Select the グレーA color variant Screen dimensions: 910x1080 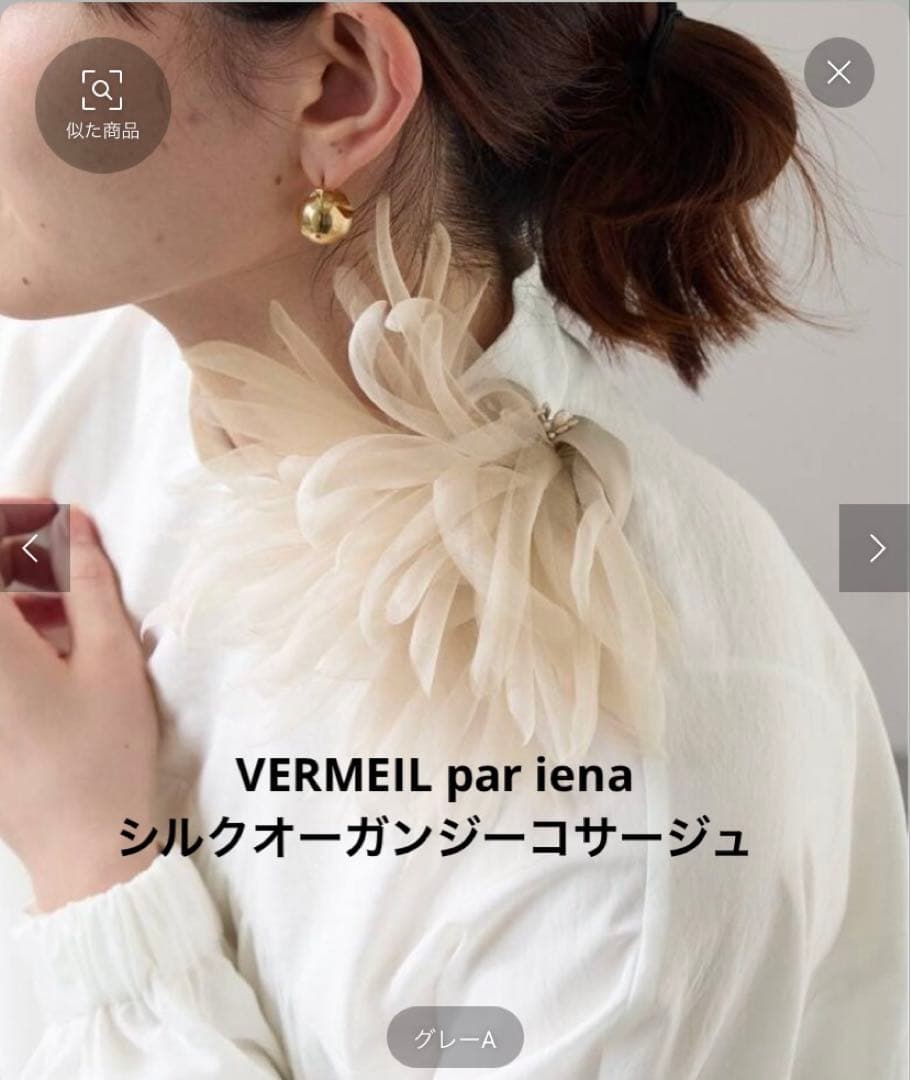[455, 1038]
